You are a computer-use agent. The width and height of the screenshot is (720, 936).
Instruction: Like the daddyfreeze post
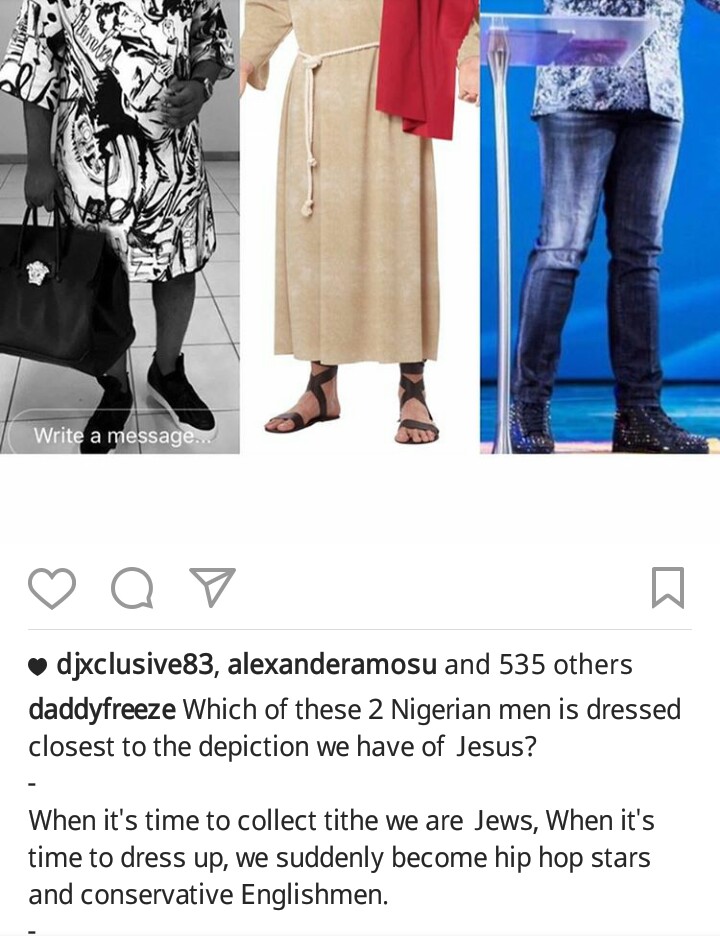point(52,588)
